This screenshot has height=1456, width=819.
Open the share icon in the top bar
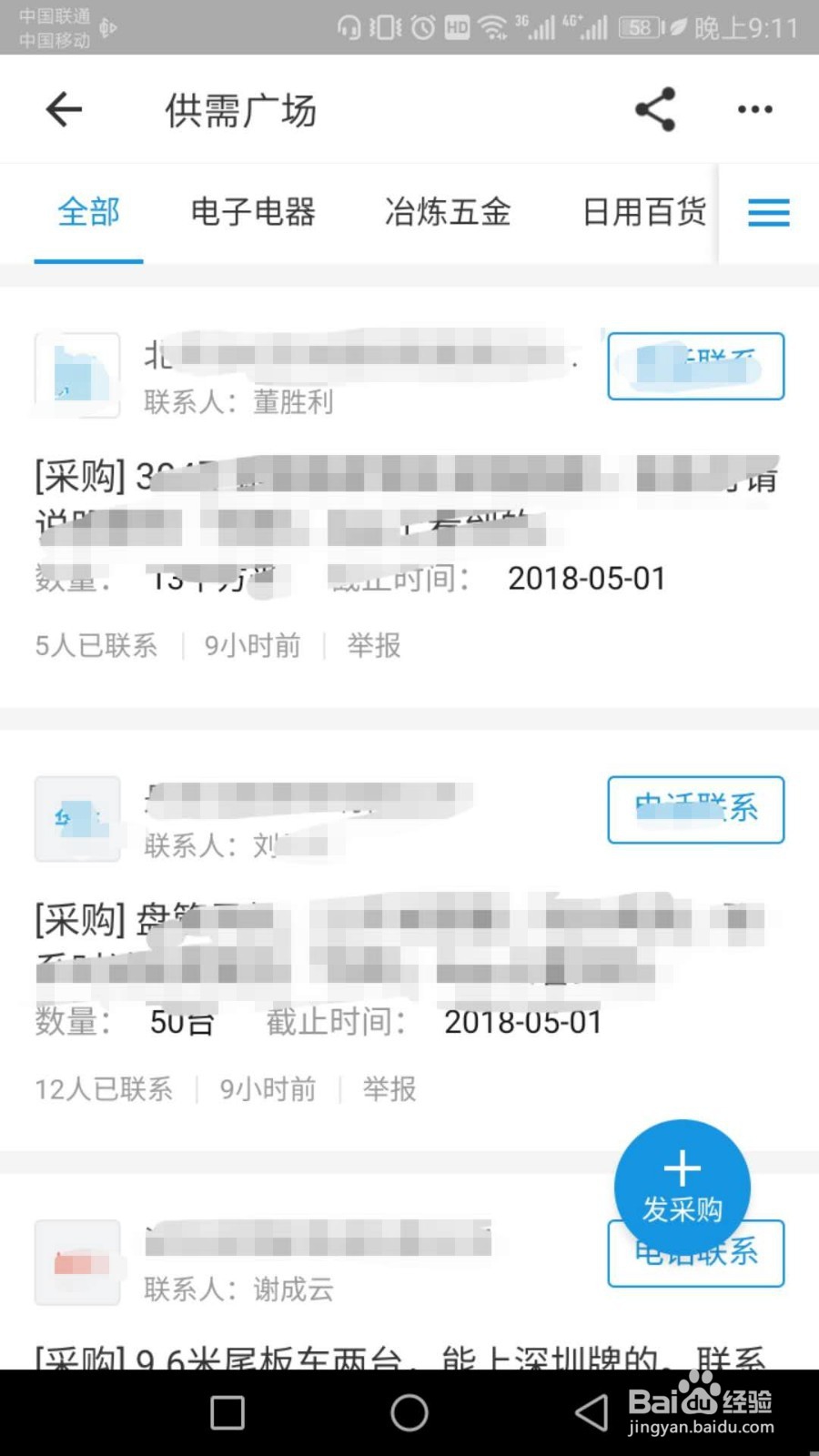pyautogui.click(x=657, y=109)
